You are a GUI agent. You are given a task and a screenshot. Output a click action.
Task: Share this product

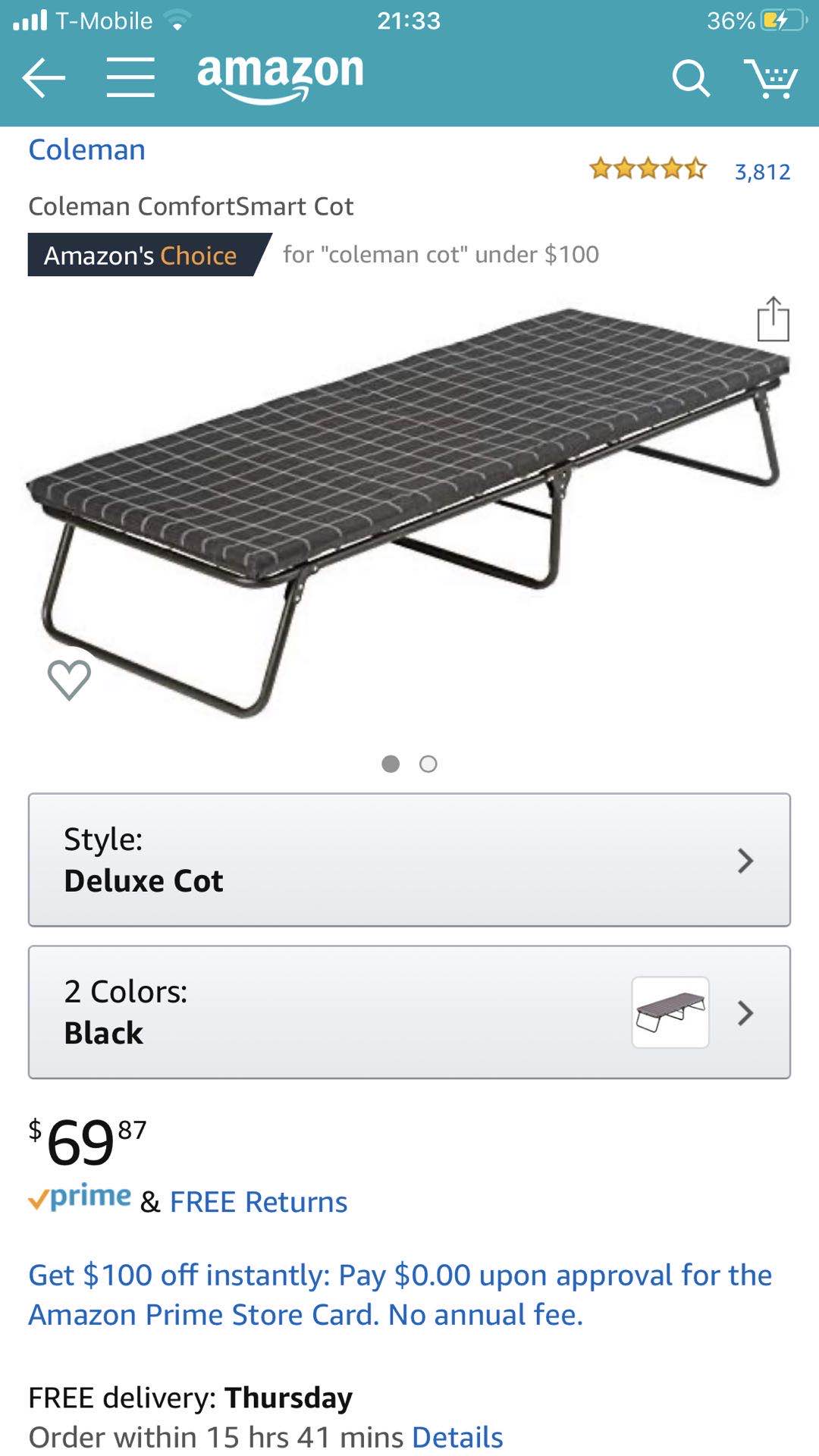point(773,319)
